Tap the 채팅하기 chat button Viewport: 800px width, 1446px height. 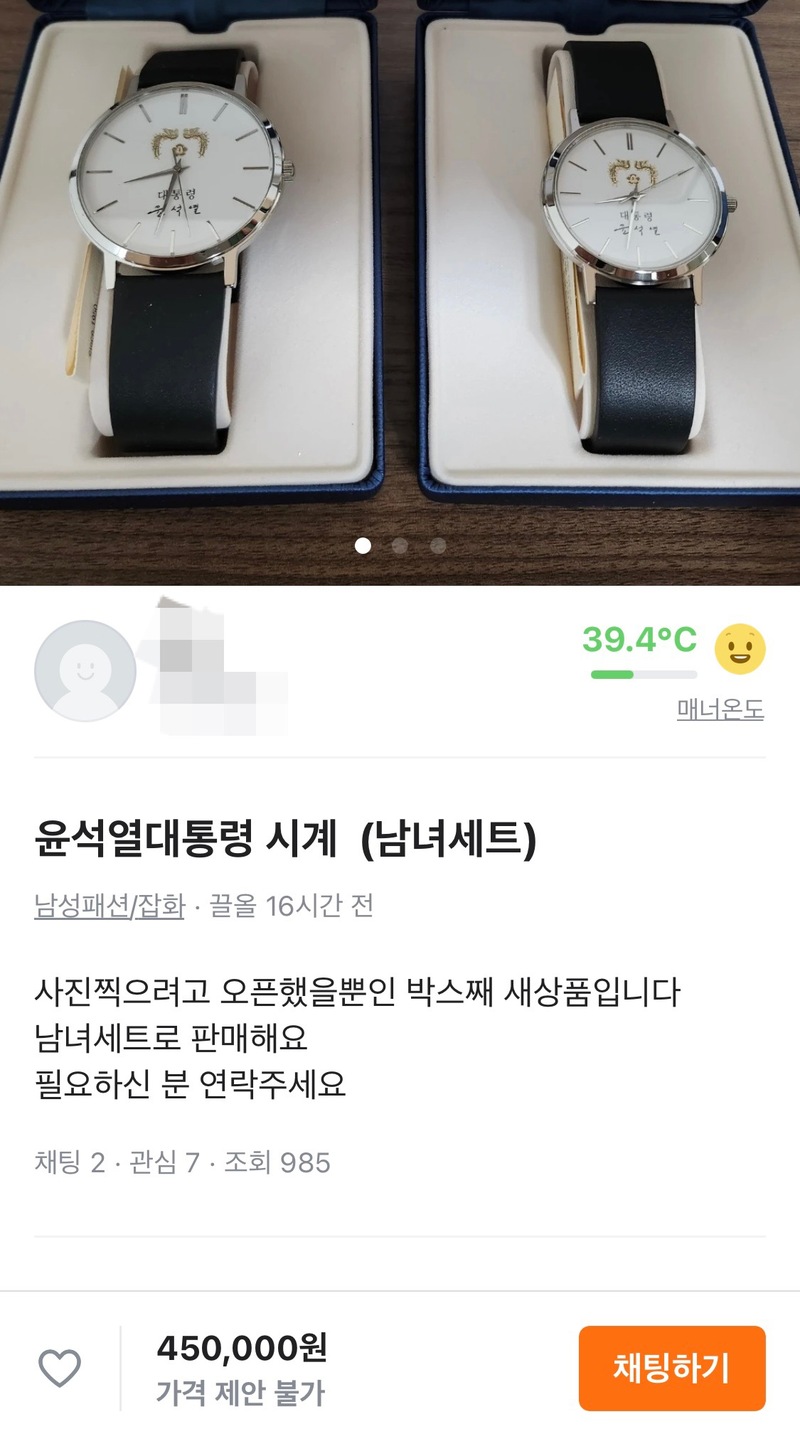point(671,1368)
